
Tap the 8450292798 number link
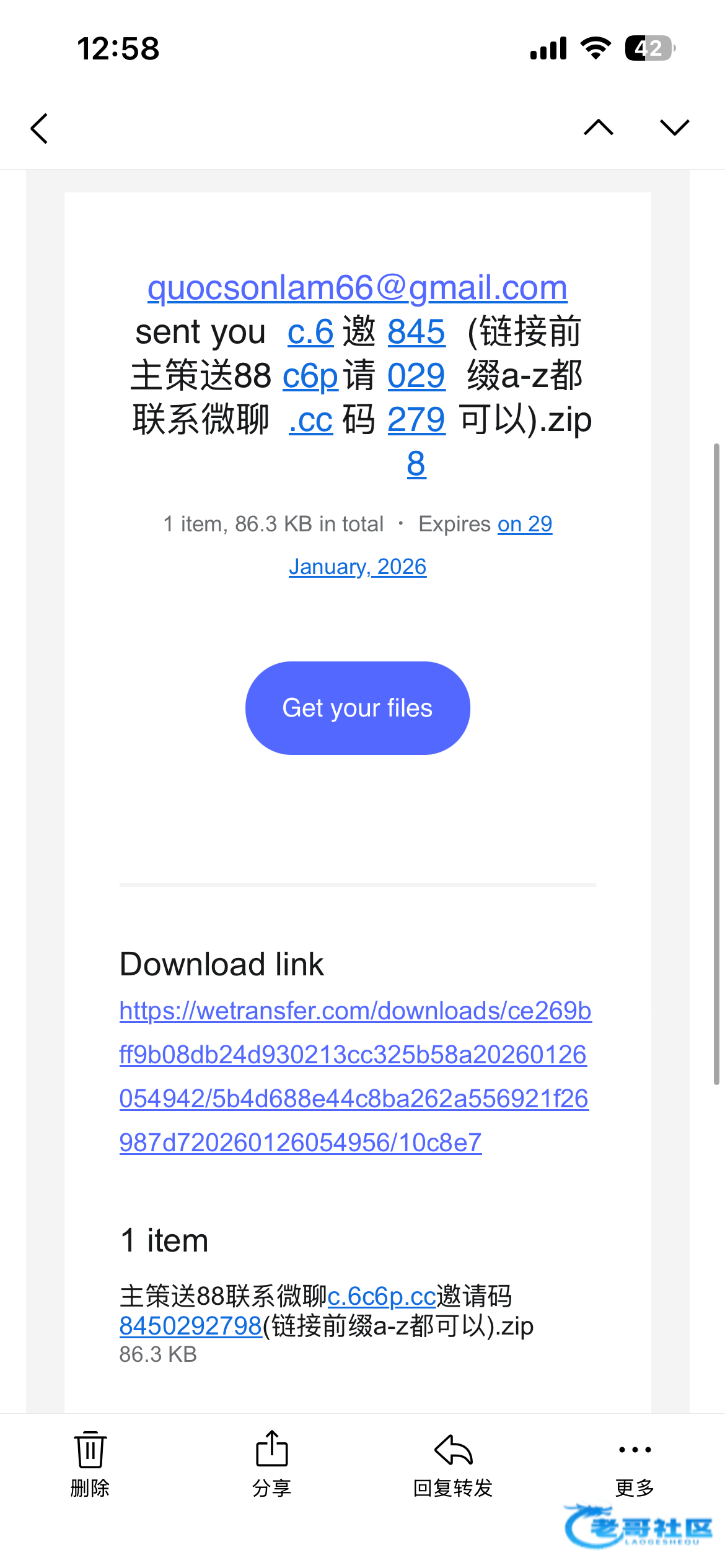(x=191, y=1326)
